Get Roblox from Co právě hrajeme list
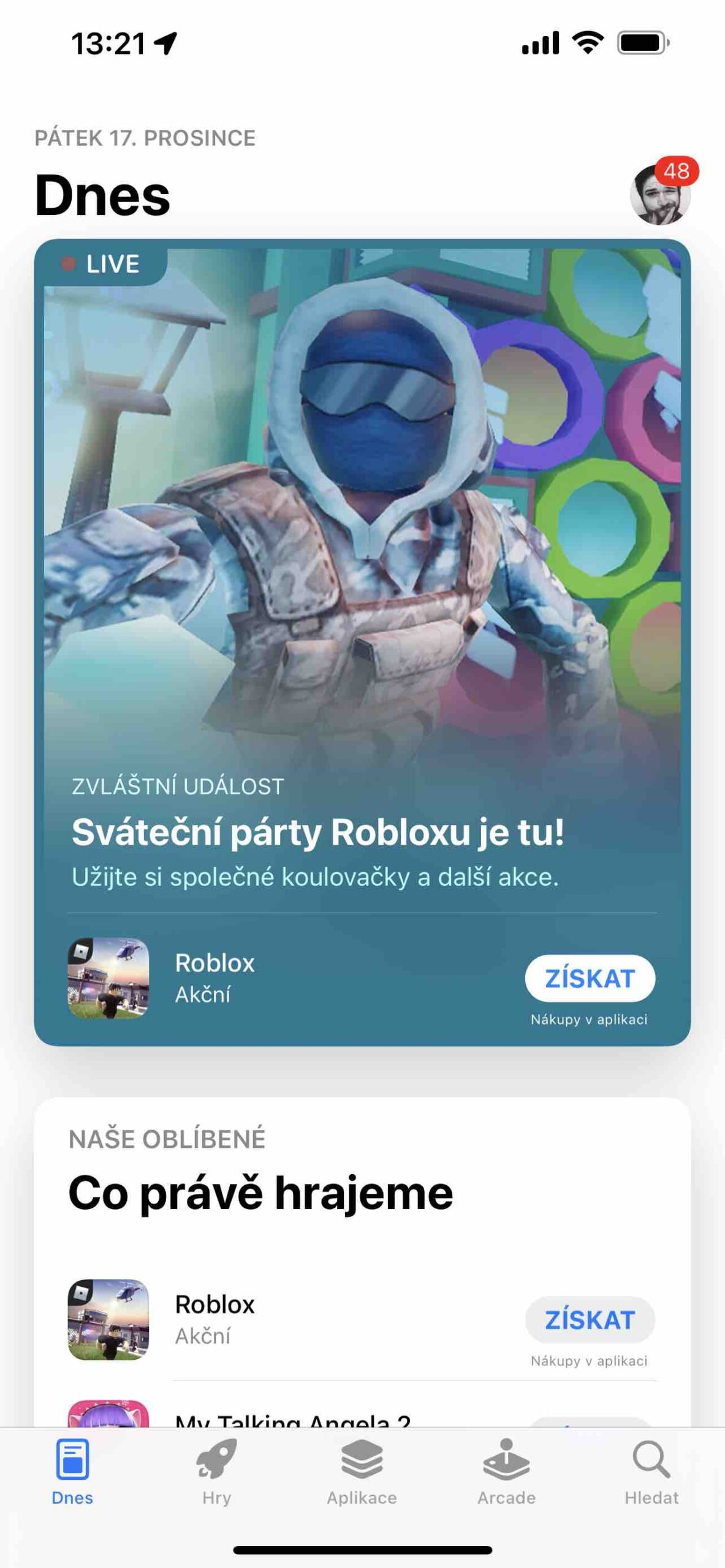This screenshot has width=725, height=1568. [589, 1319]
